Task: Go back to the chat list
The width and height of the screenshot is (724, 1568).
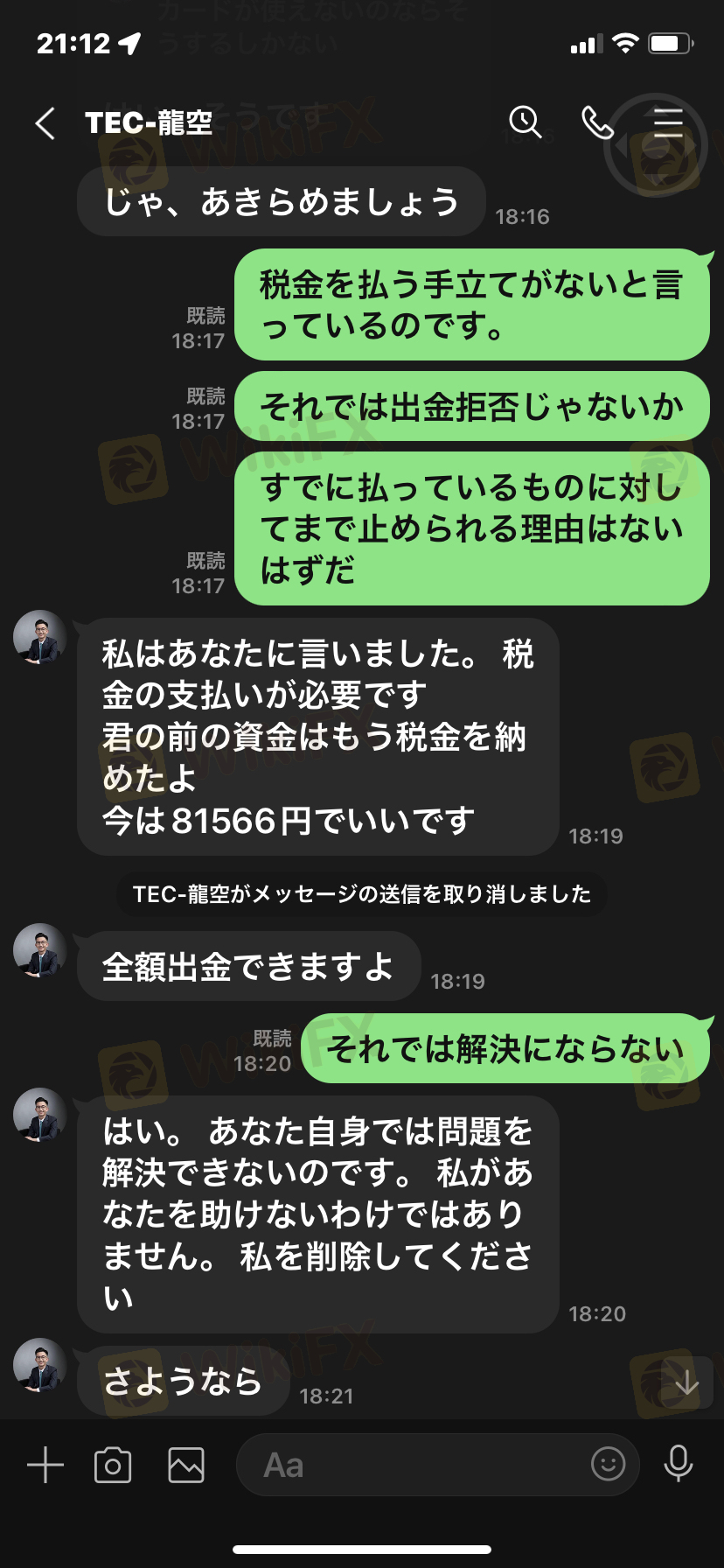Action: [45, 123]
